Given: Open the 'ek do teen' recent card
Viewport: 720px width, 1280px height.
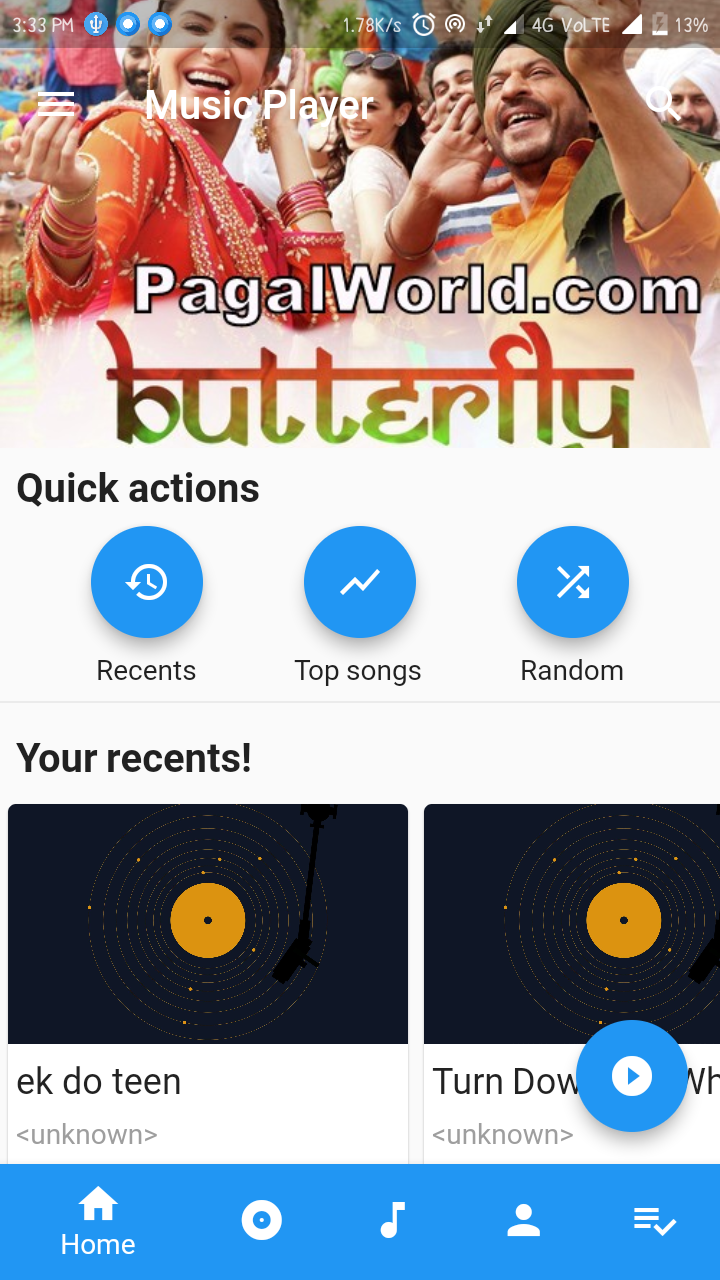Looking at the screenshot, I should pos(208,984).
